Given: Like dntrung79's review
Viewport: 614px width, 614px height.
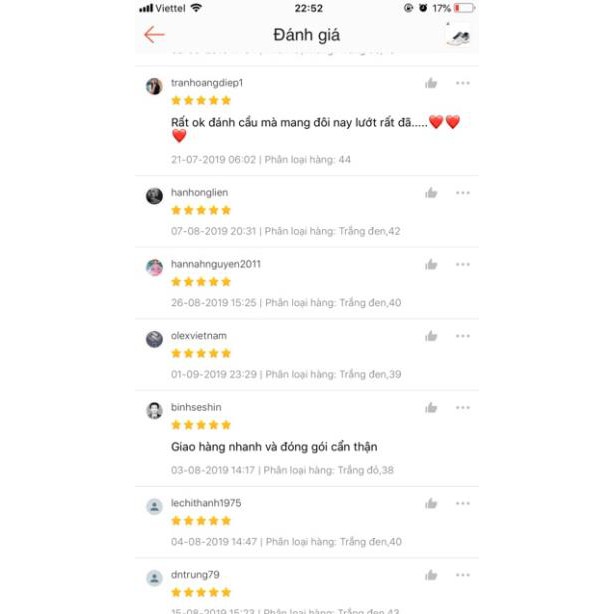Looking at the screenshot, I should 431,576.
